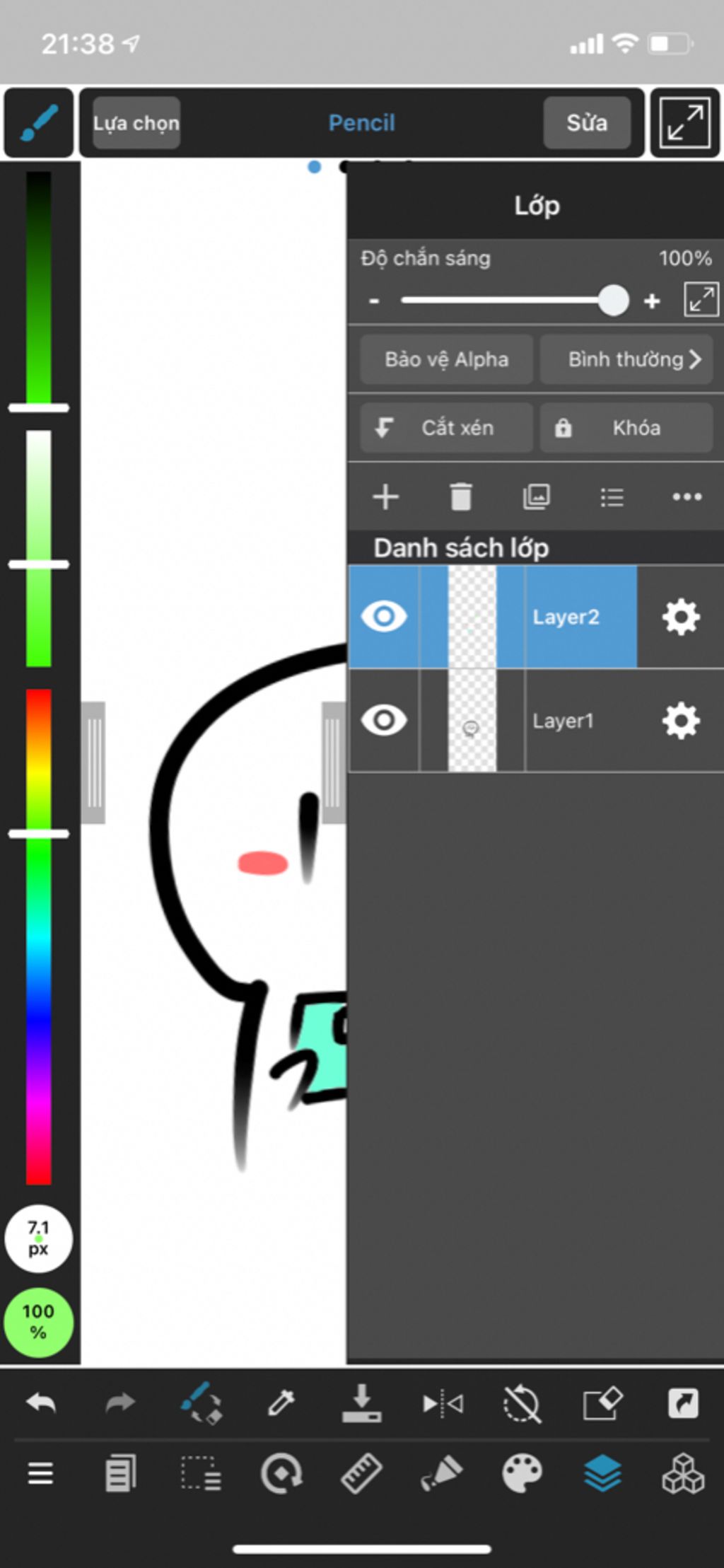This screenshot has height=1568, width=724.
Task: Delete the selected layer
Action: tap(461, 496)
